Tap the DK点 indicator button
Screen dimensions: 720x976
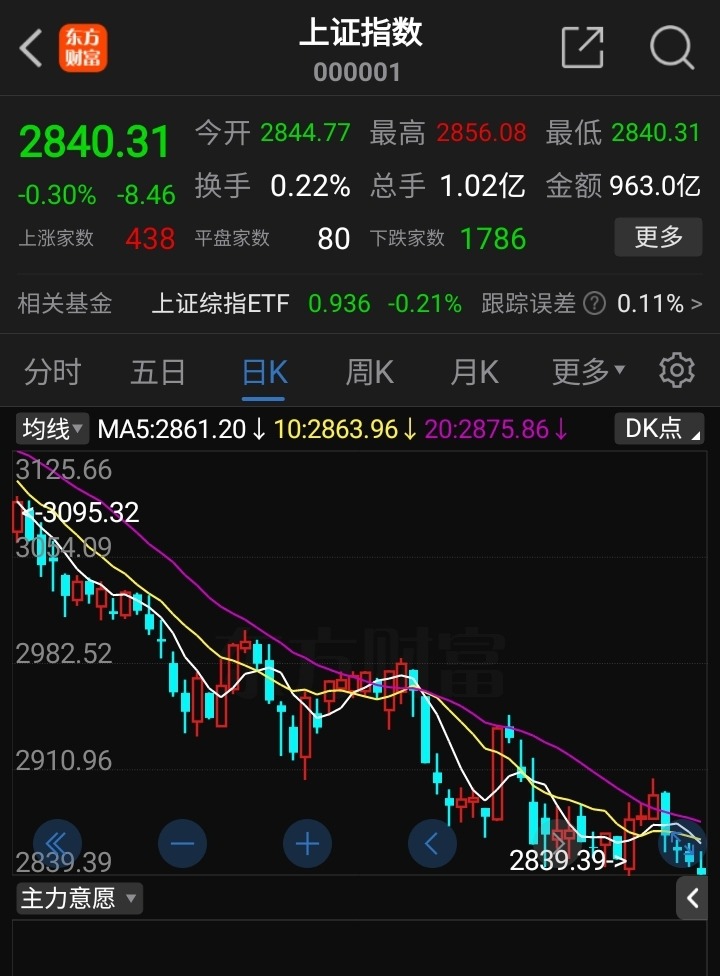tap(659, 429)
